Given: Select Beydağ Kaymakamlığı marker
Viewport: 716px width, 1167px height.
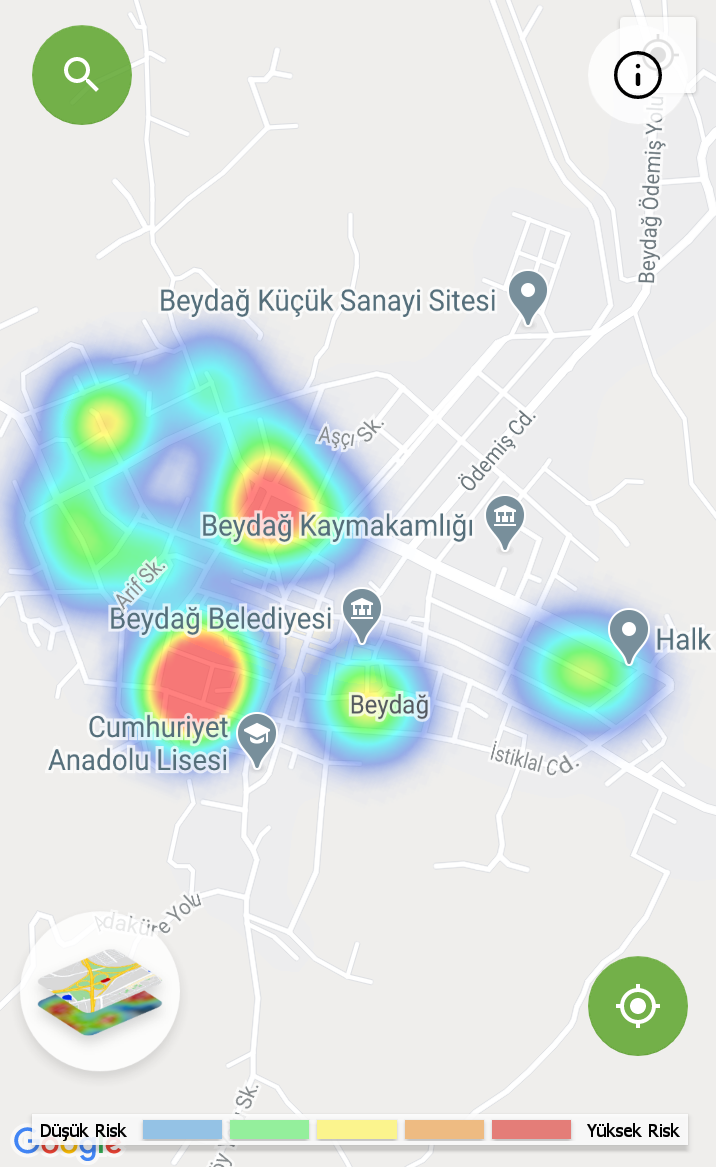Looking at the screenshot, I should tap(505, 521).
